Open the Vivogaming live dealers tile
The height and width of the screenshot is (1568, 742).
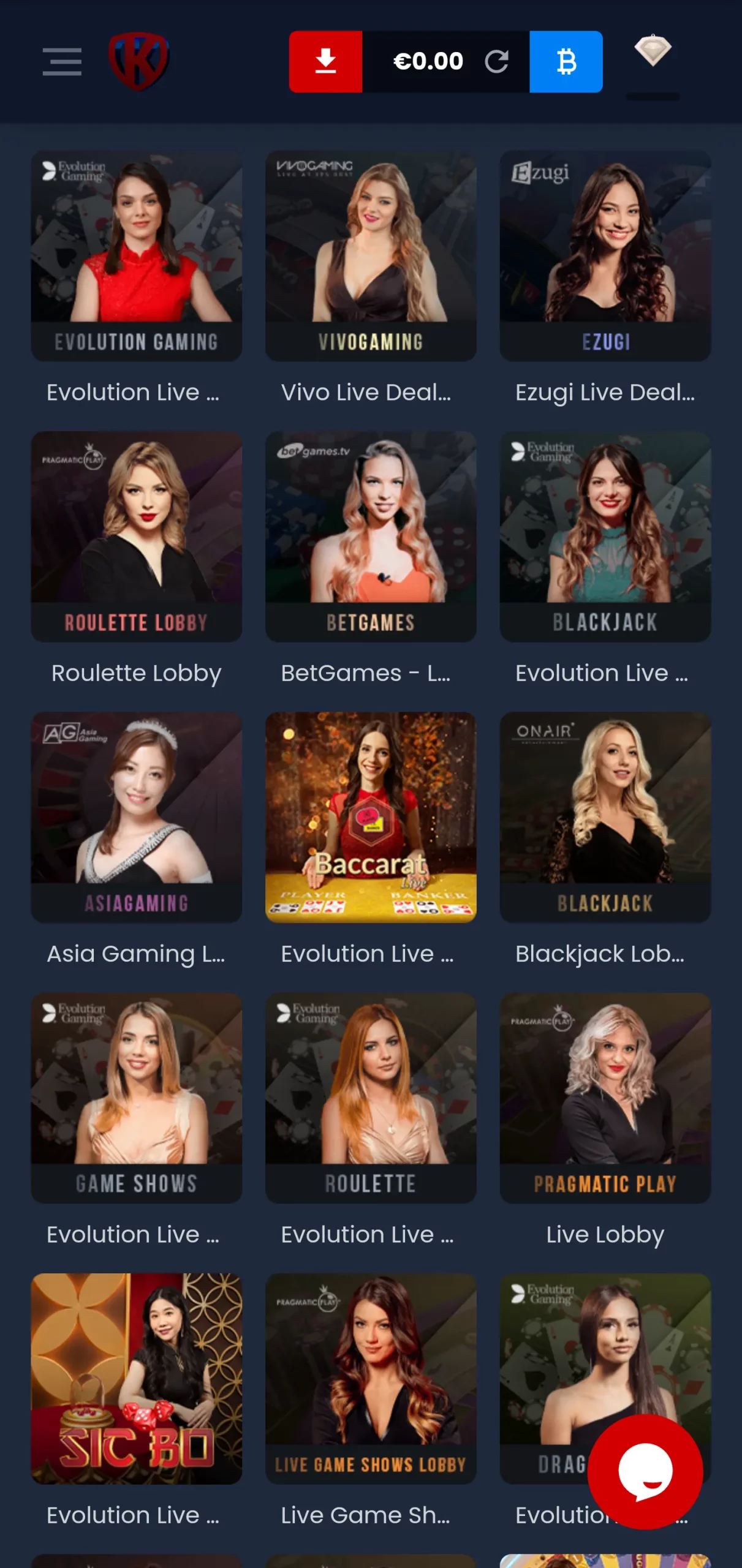click(x=371, y=256)
